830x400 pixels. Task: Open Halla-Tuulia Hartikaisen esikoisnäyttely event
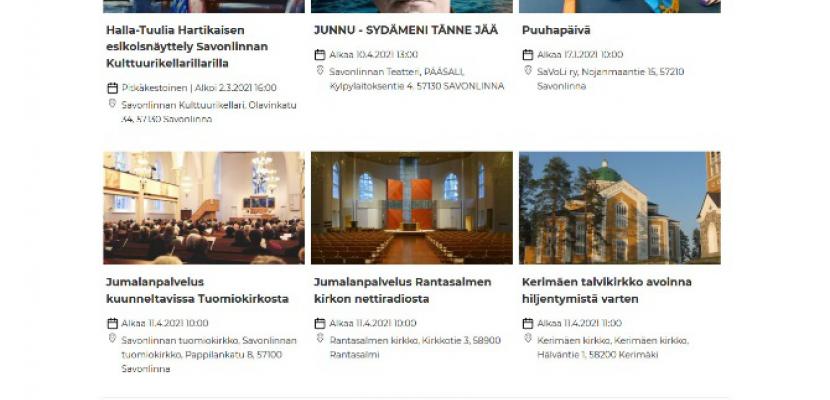coord(187,46)
